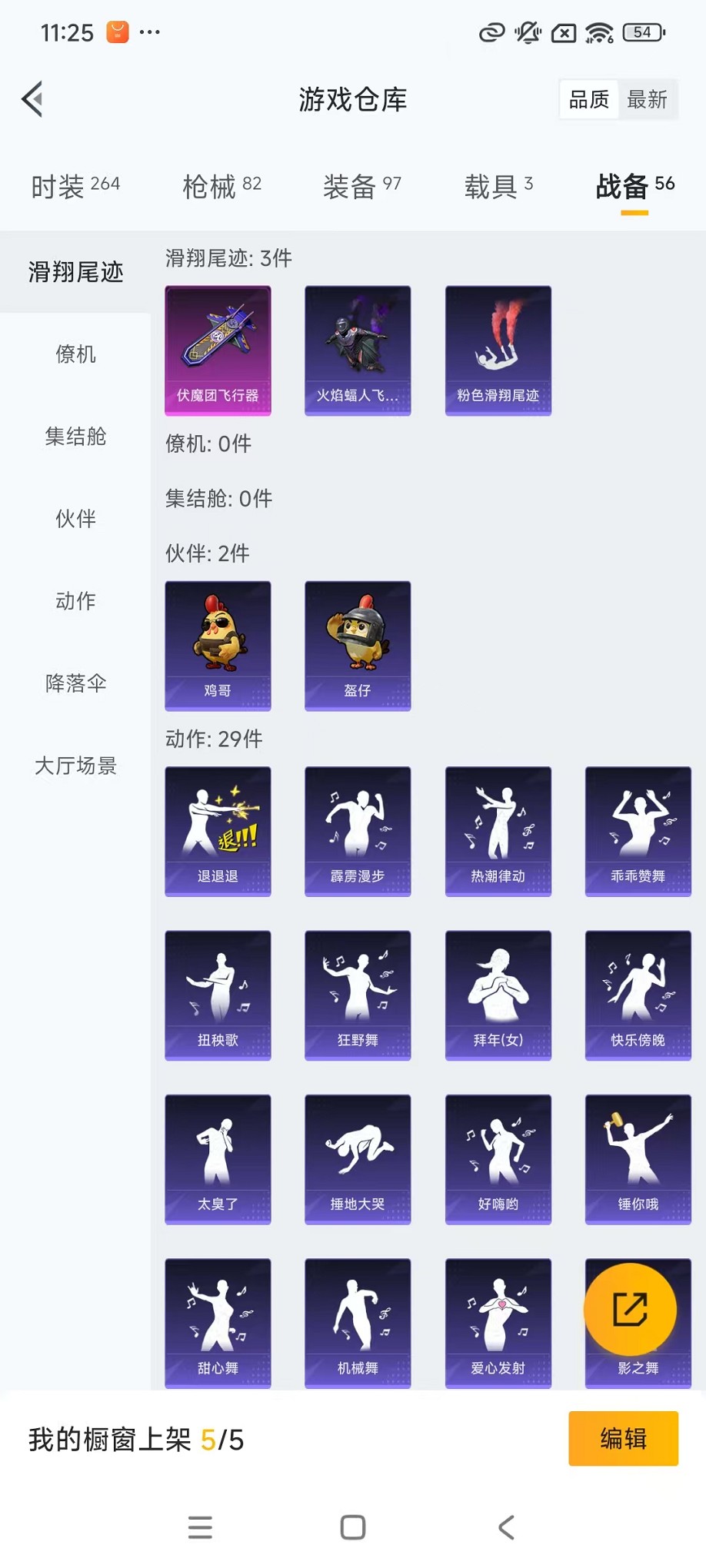
Task: Open the 装备 tab
Action: [361, 186]
